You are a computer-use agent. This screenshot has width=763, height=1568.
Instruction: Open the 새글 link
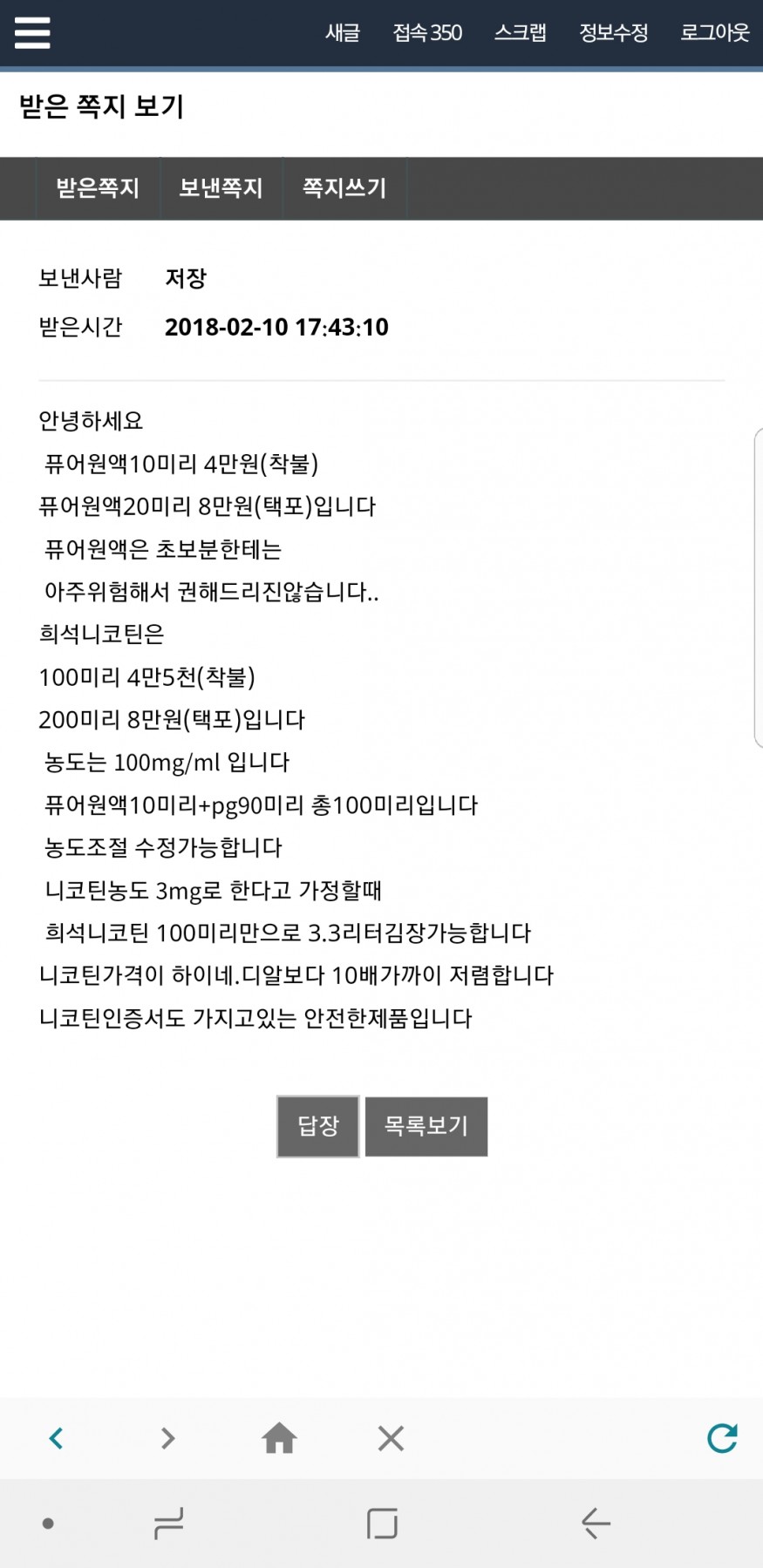(x=343, y=33)
